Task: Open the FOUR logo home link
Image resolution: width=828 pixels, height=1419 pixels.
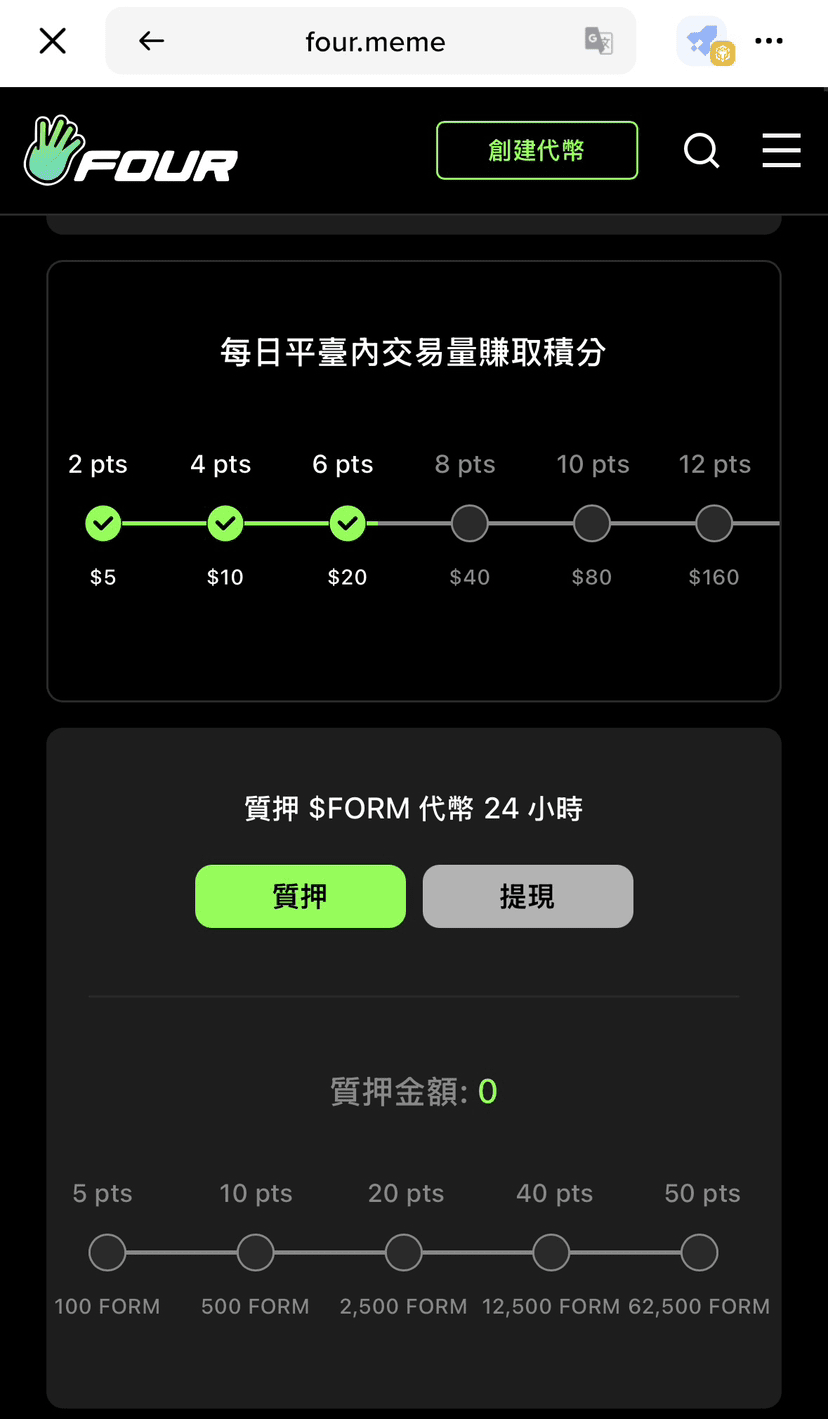Action: click(130, 152)
